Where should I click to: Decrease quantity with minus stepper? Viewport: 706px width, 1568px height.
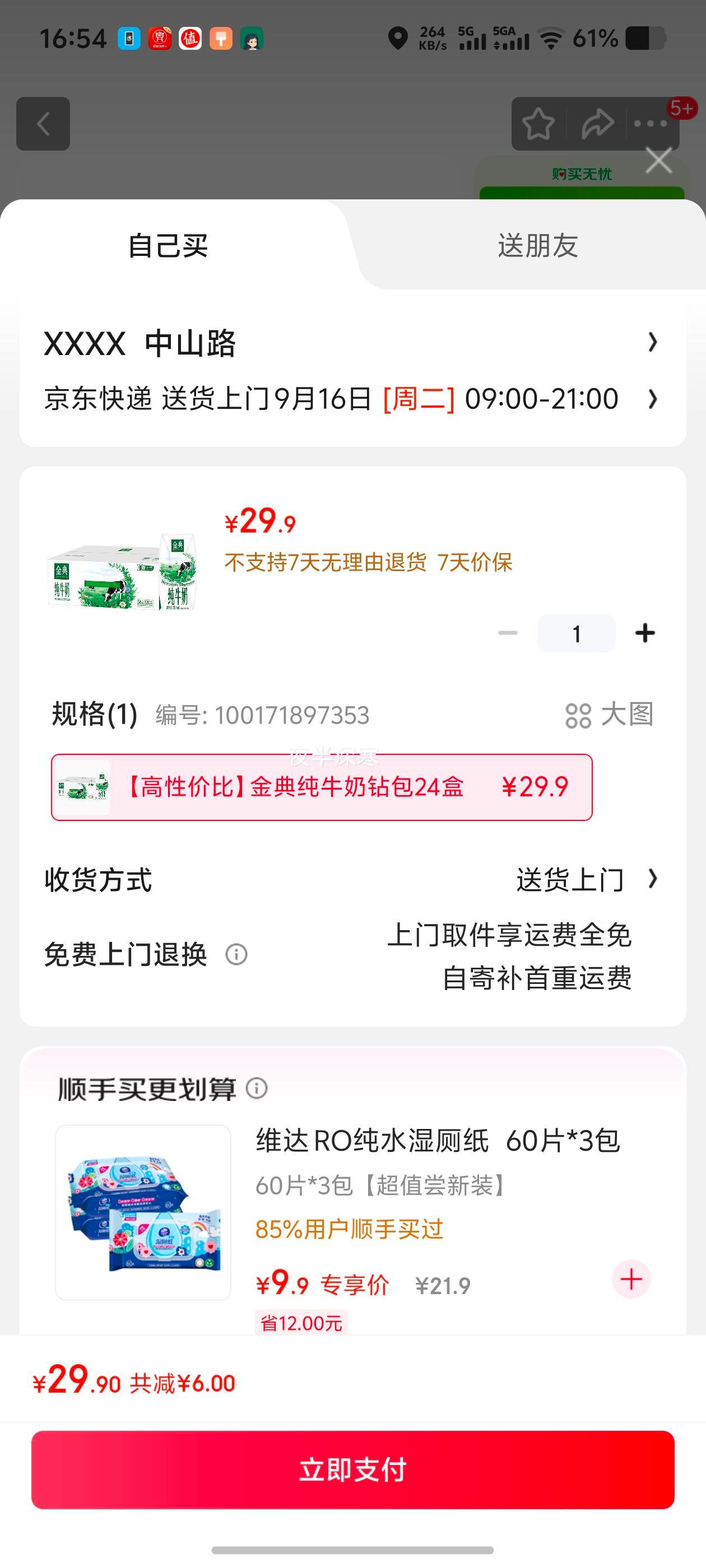click(x=508, y=633)
